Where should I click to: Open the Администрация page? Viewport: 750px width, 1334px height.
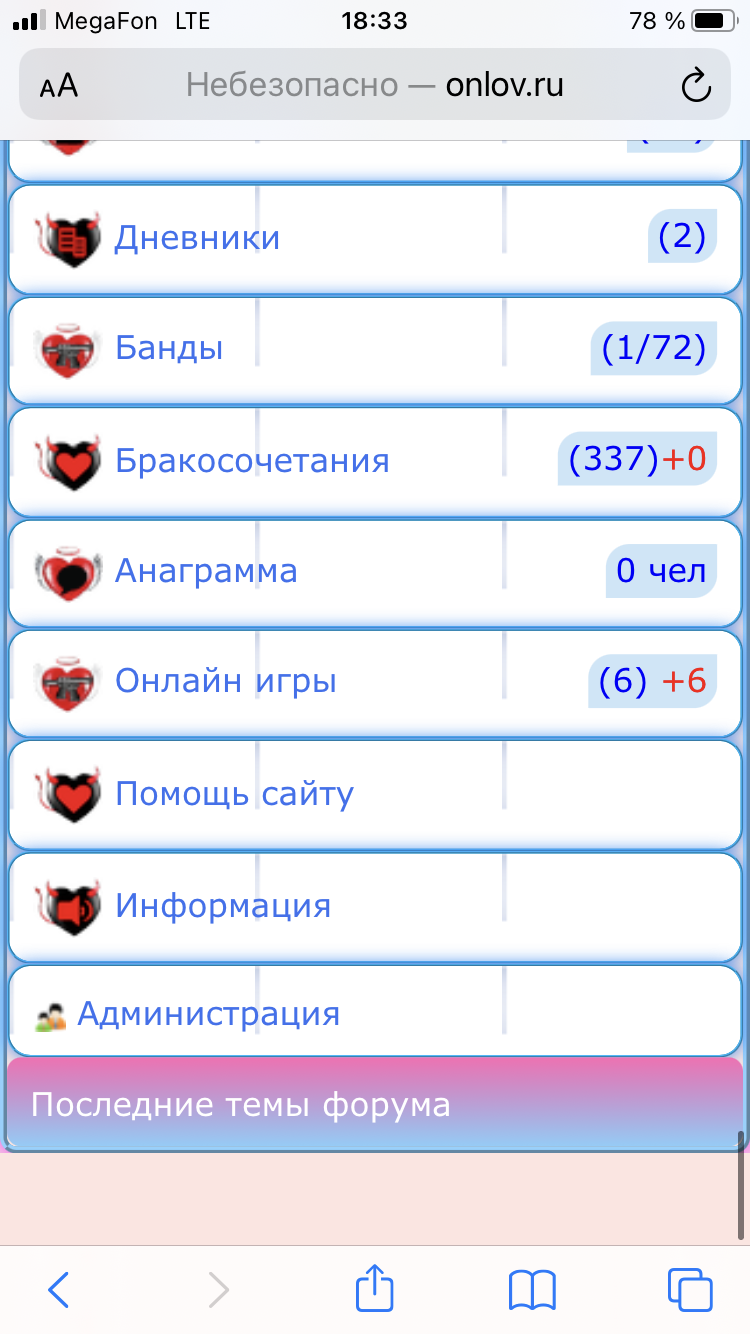coord(208,1014)
